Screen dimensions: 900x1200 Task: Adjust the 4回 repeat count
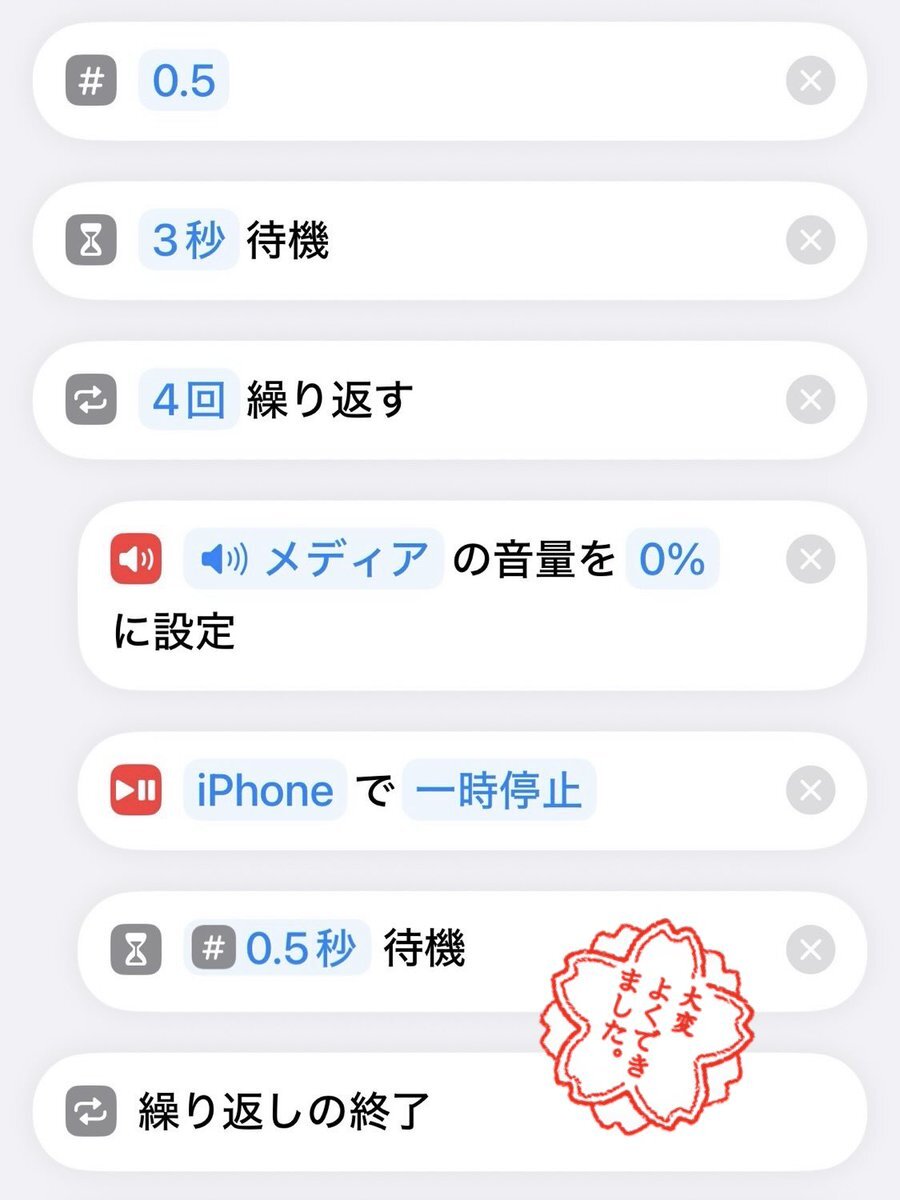[x=188, y=401]
